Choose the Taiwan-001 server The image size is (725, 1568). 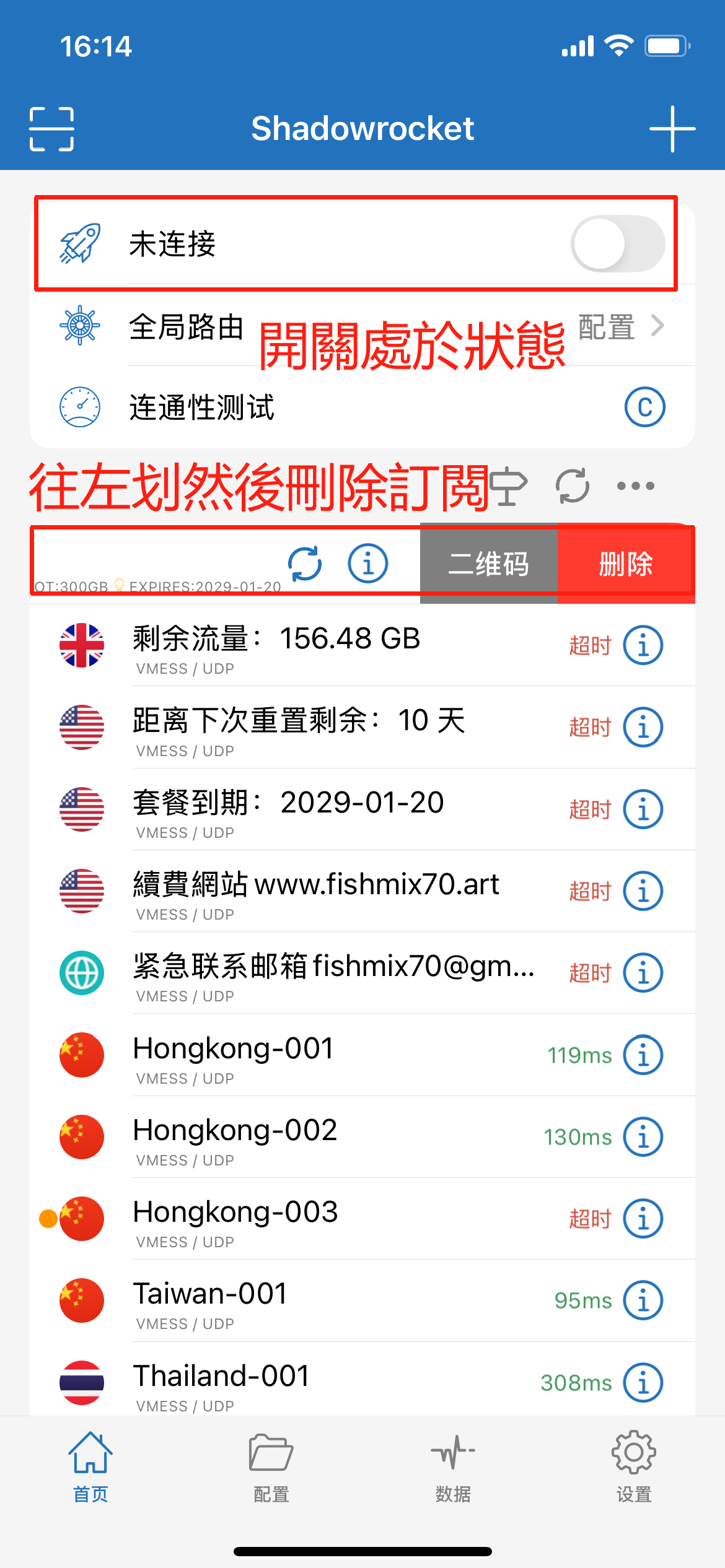[x=362, y=1300]
